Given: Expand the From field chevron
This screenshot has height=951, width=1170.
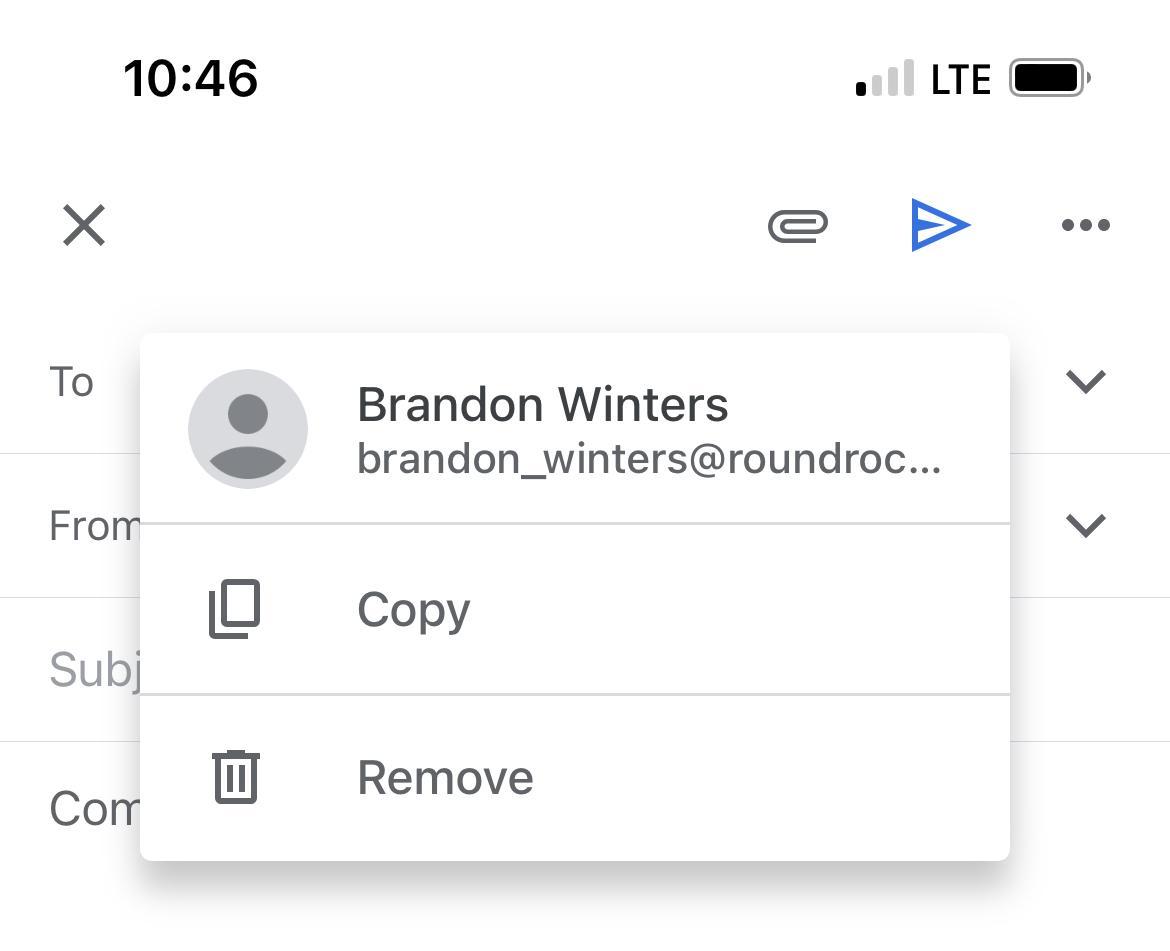Looking at the screenshot, I should tap(1085, 525).
